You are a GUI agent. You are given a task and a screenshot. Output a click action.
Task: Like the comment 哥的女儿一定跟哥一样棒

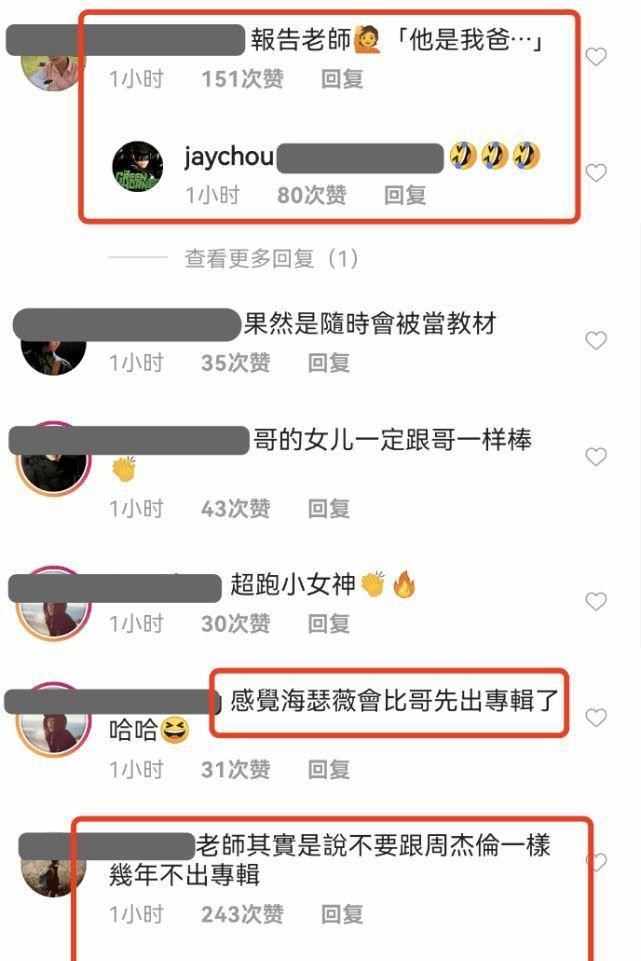click(596, 457)
